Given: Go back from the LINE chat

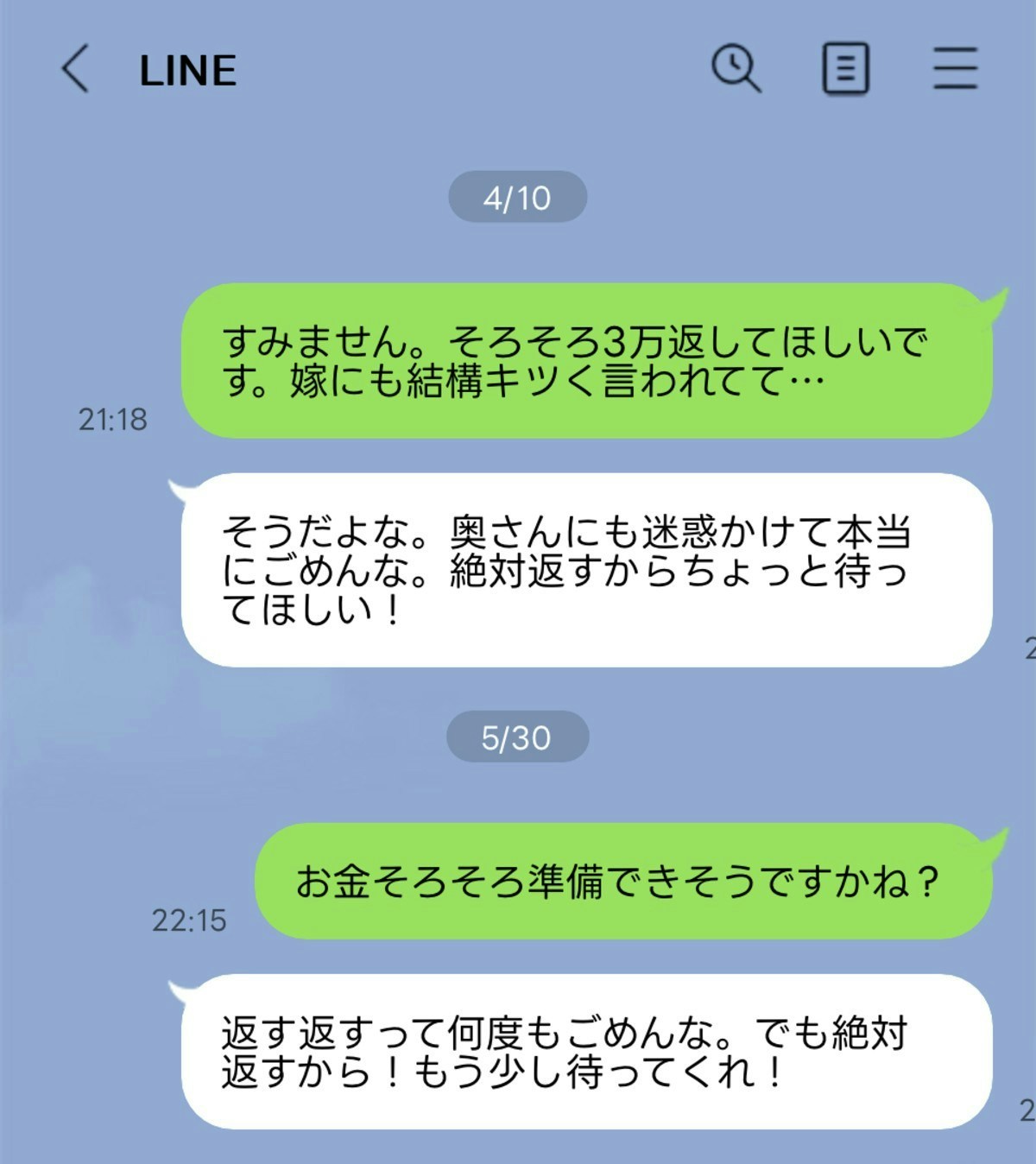Looking at the screenshot, I should 75,69.
